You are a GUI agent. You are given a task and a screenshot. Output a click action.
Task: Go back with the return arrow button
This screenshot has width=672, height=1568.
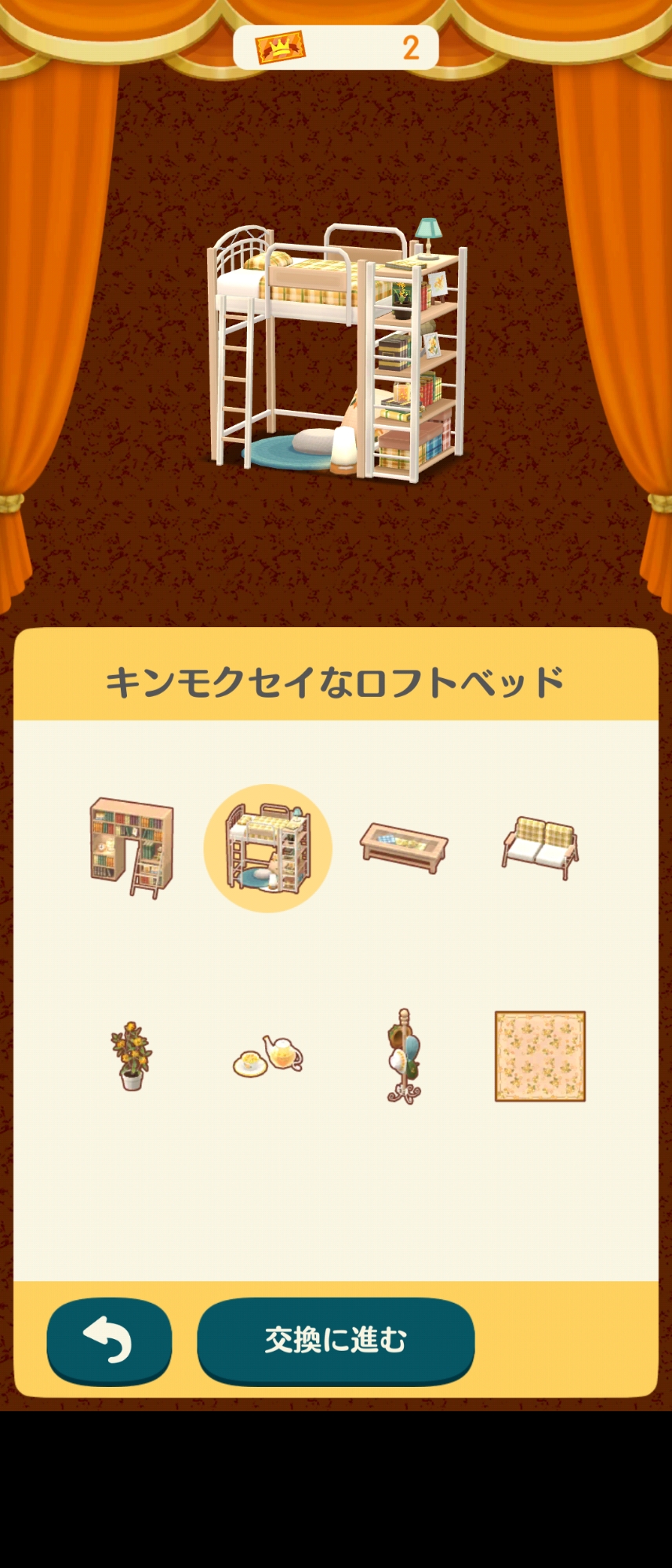[x=109, y=1340]
